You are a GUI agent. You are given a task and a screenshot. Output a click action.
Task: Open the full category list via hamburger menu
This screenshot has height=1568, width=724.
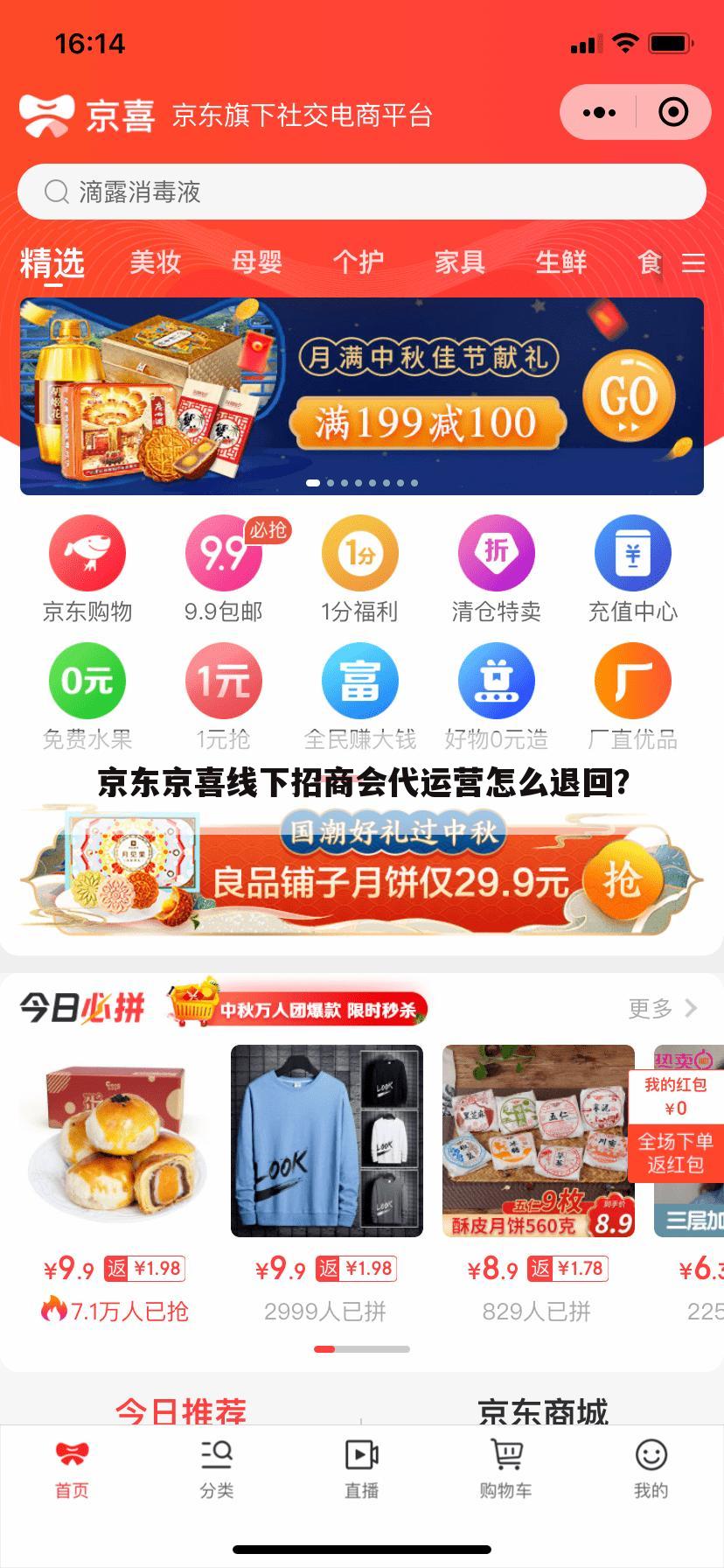pyautogui.click(x=692, y=262)
